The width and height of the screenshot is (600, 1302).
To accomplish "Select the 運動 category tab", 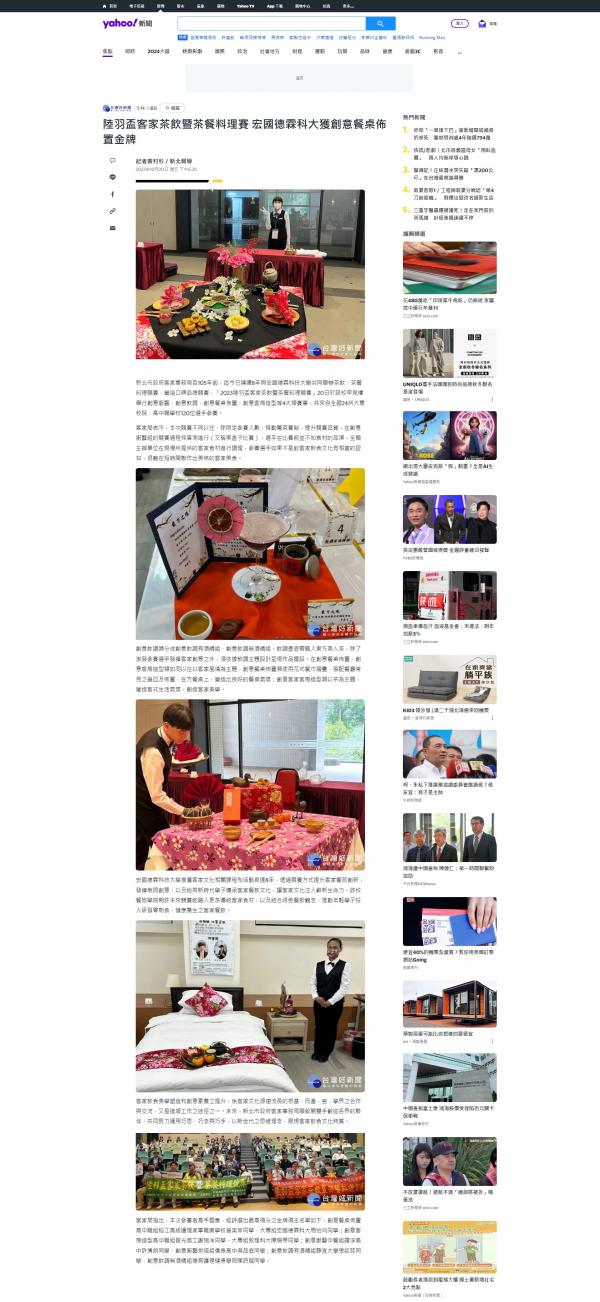I will tap(320, 50).
